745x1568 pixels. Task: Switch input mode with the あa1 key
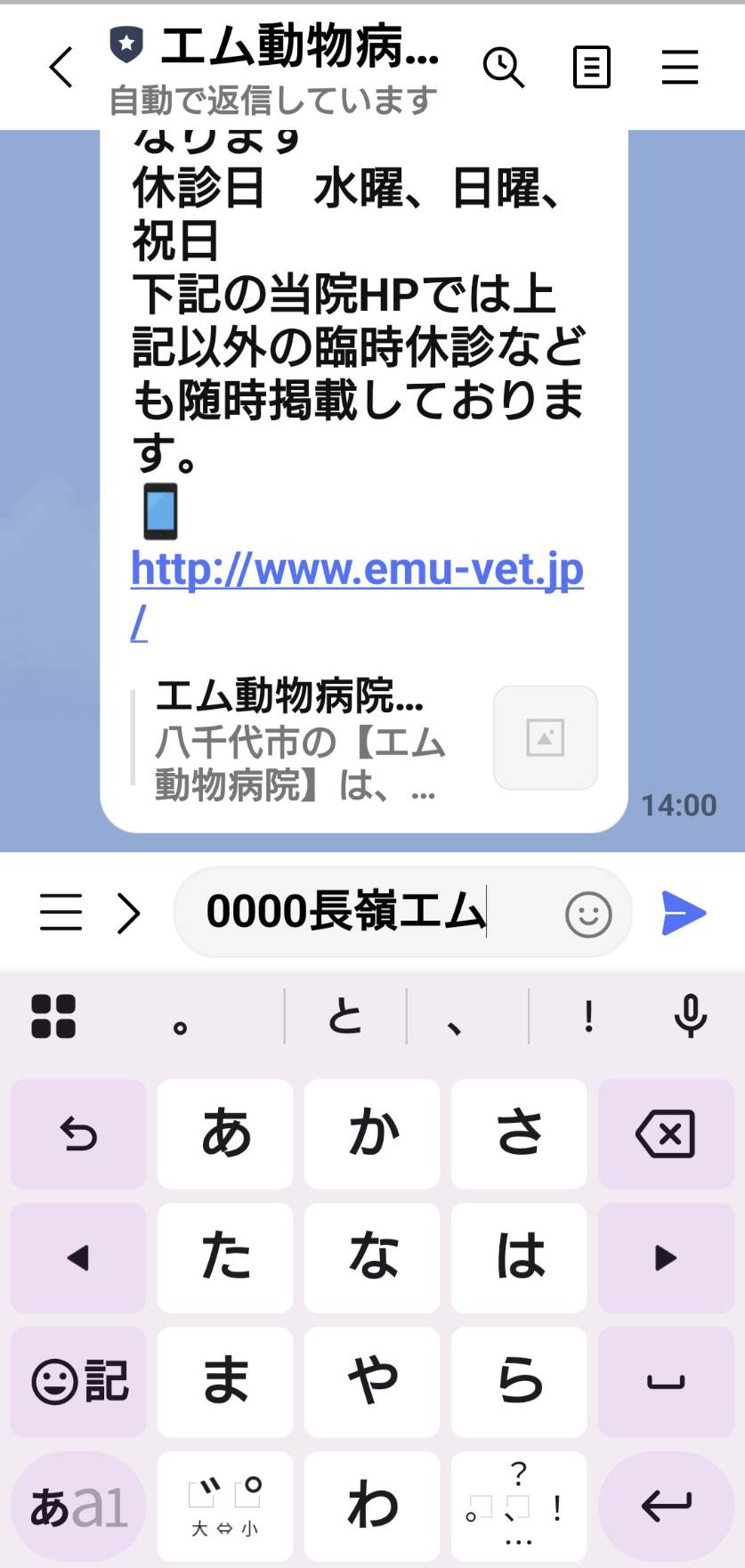(x=78, y=1507)
